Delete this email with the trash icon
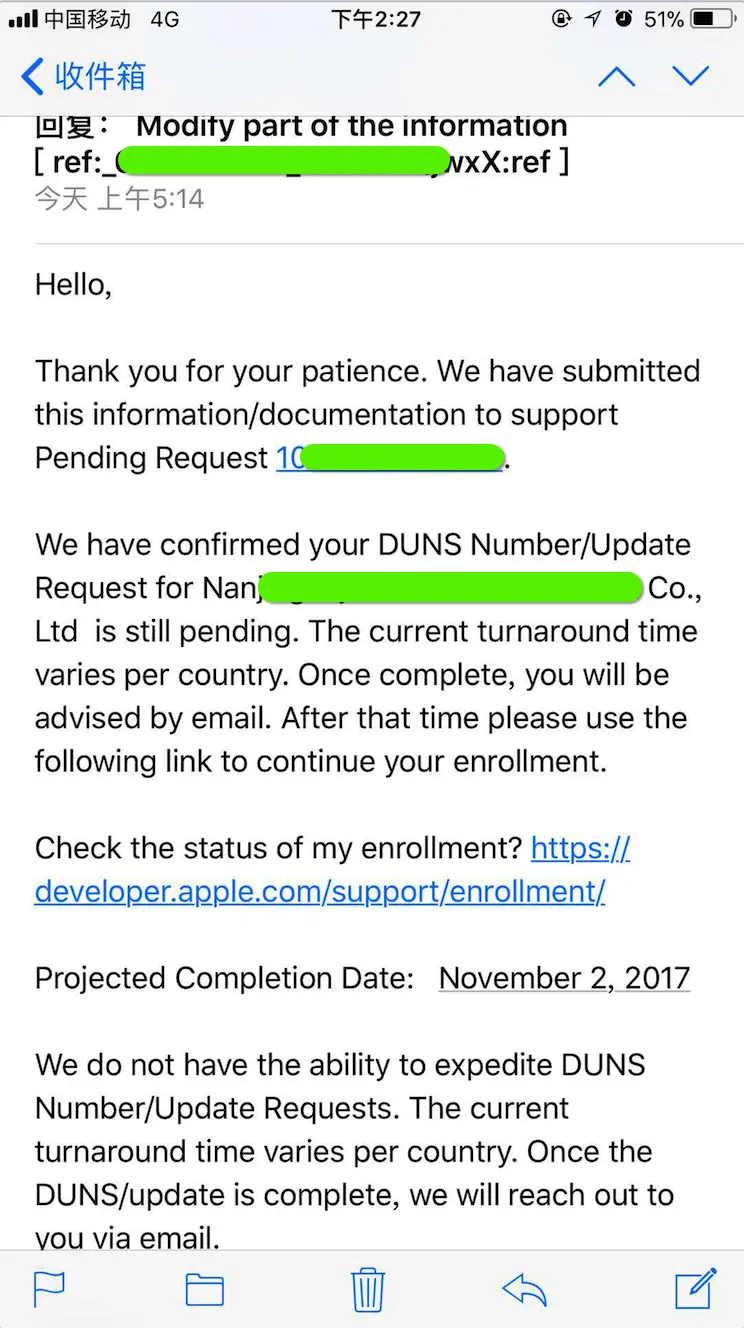The image size is (744, 1328). [368, 1289]
